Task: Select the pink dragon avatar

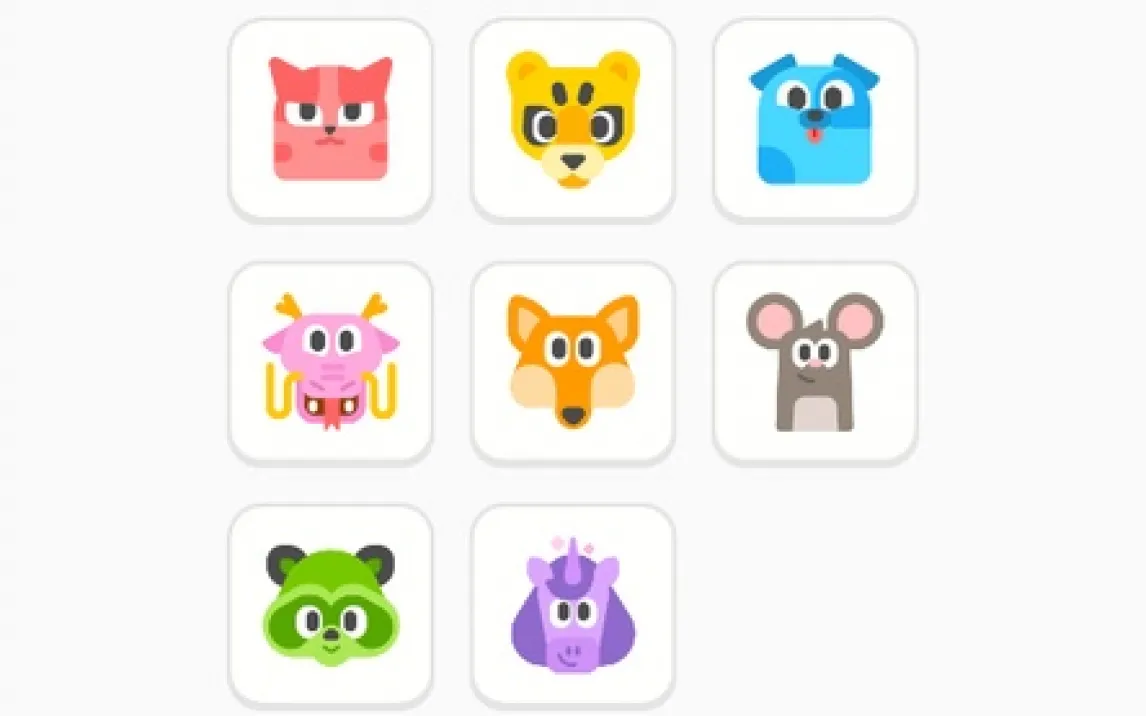Action: pos(330,361)
